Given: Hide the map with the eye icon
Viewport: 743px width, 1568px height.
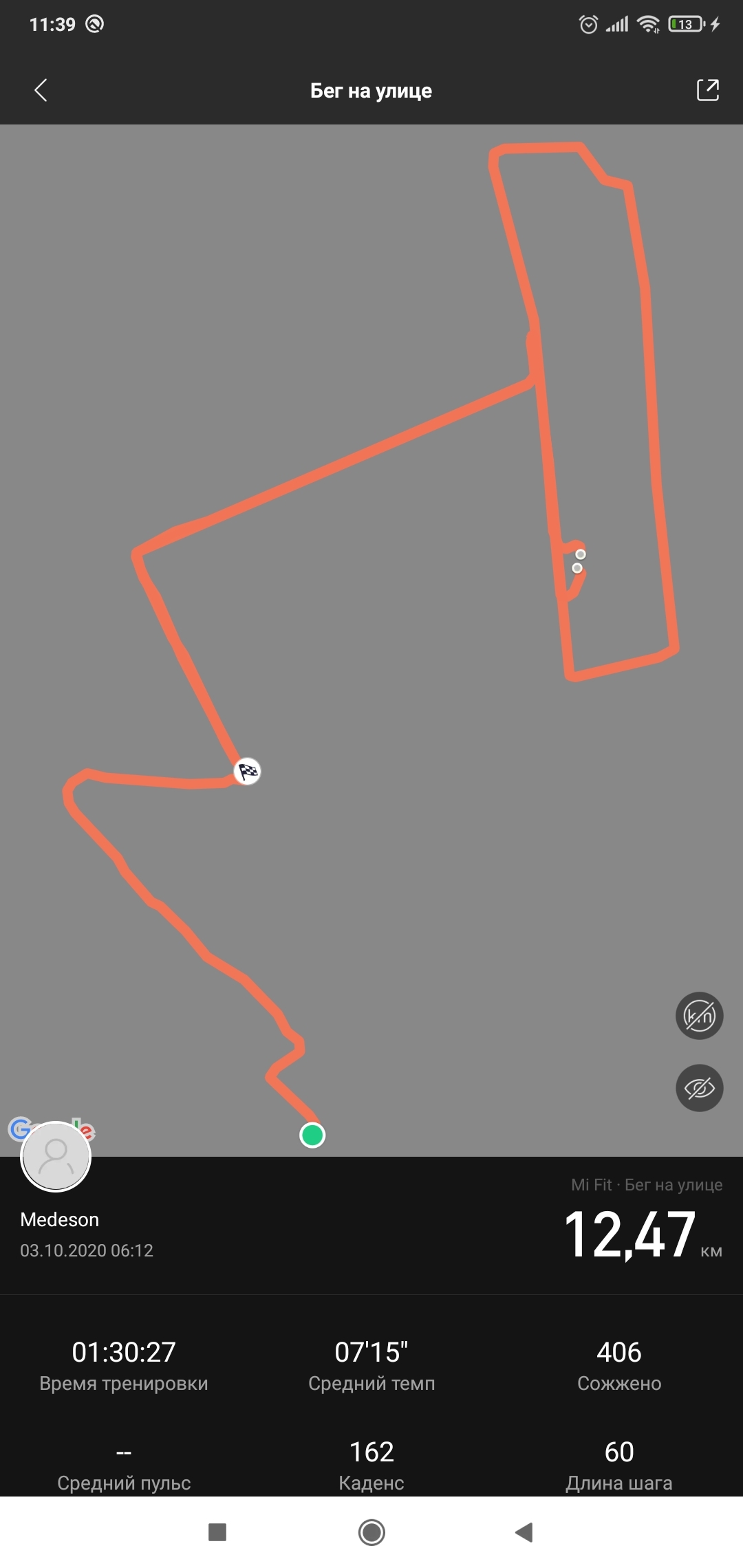Looking at the screenshot, I should click(699, 1088).
